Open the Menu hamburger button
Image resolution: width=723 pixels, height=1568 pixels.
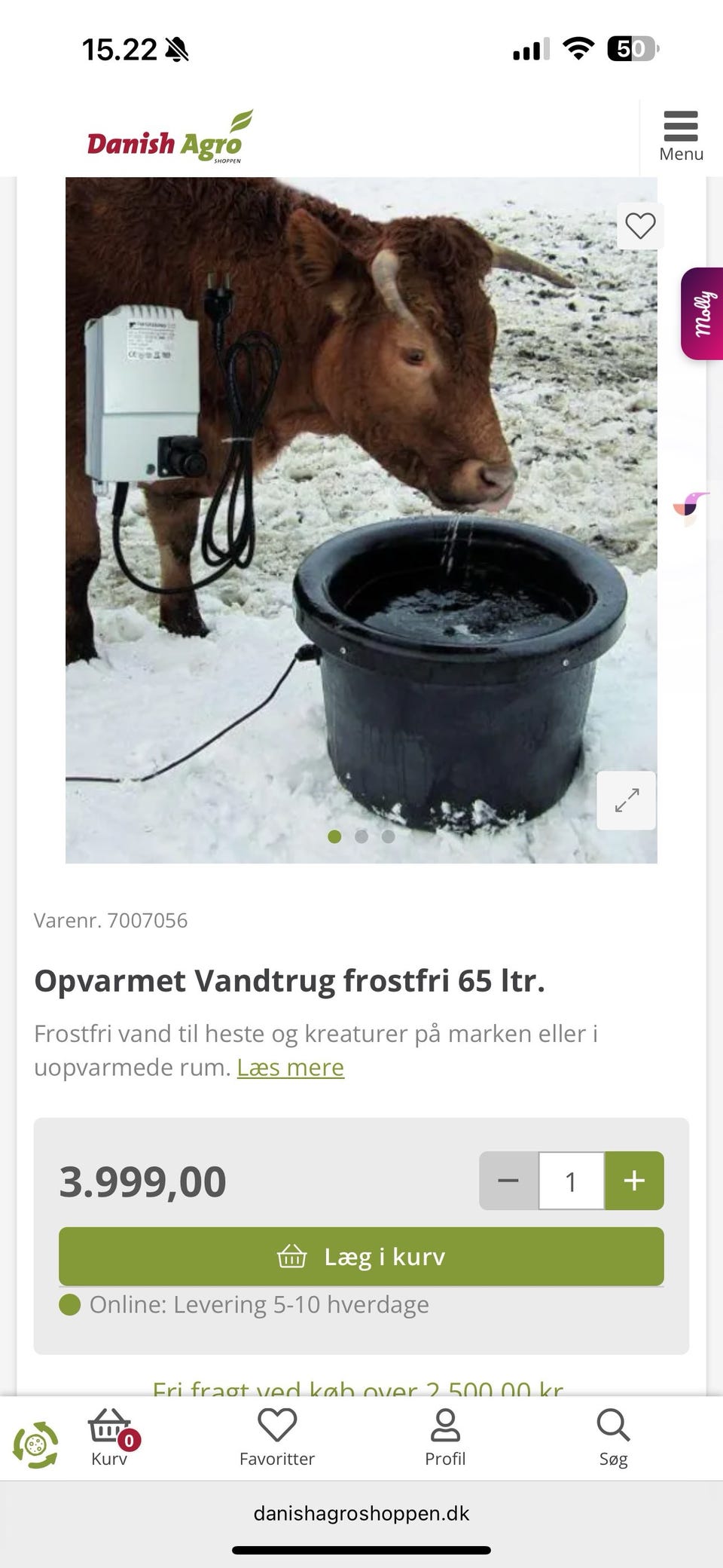[x=681, y=136]
